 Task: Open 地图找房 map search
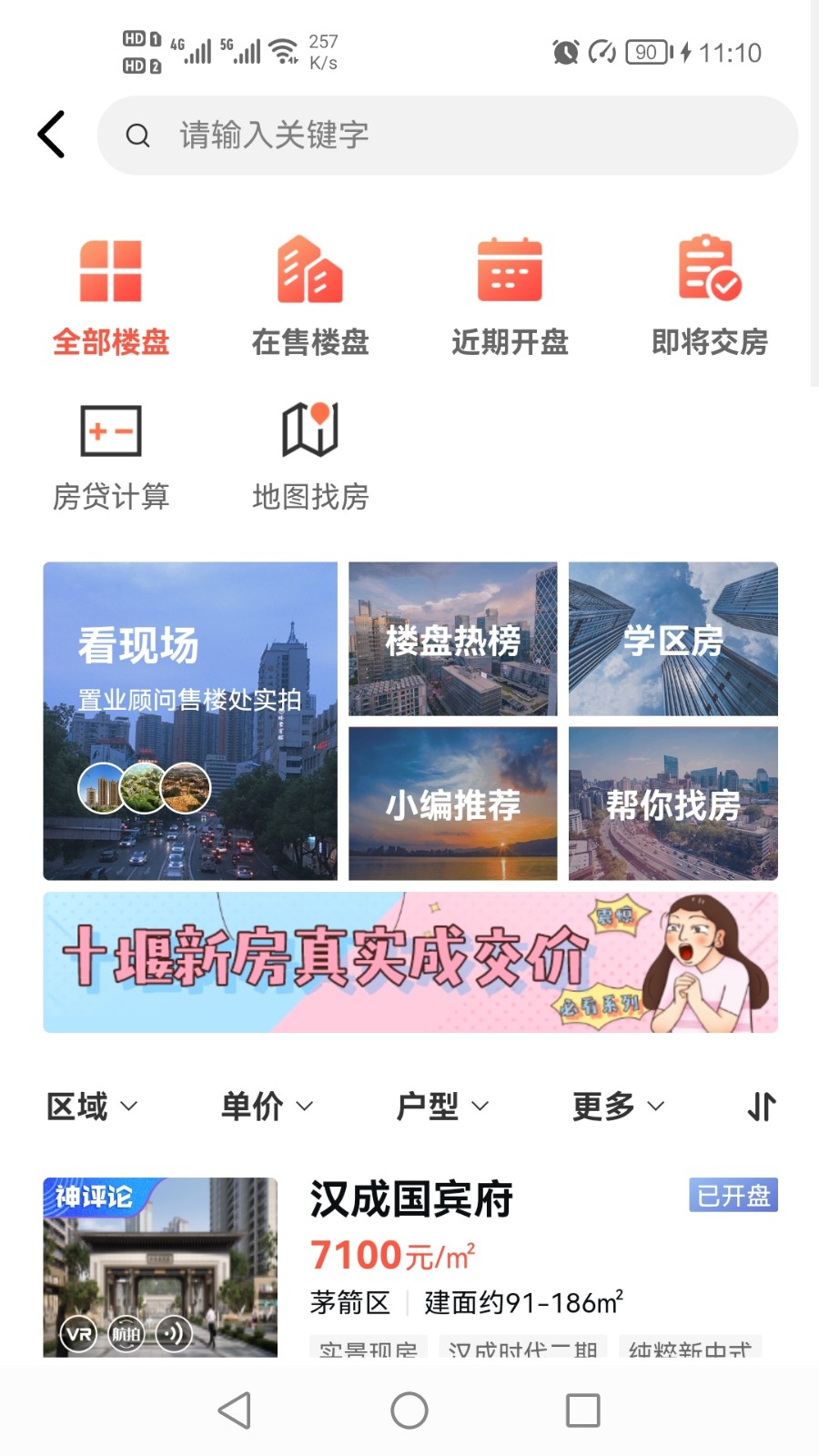[310, 457]
